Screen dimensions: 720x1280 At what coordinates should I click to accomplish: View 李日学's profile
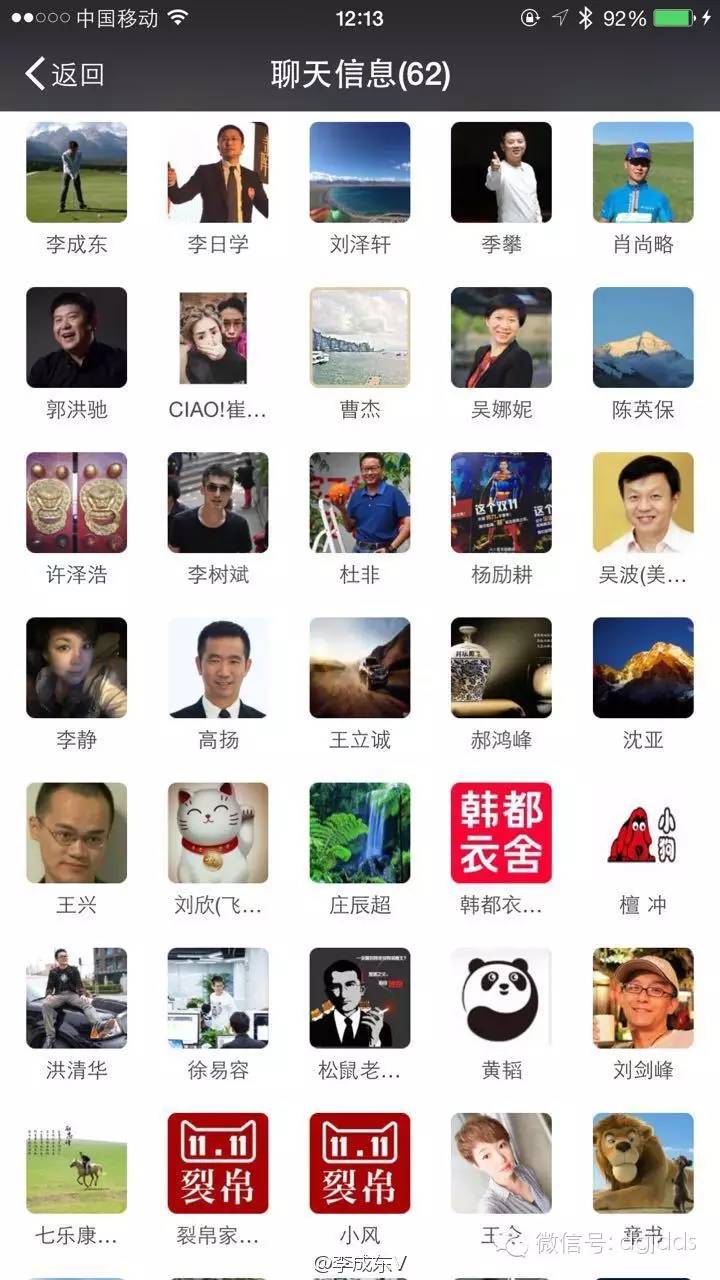click(218, 172)
